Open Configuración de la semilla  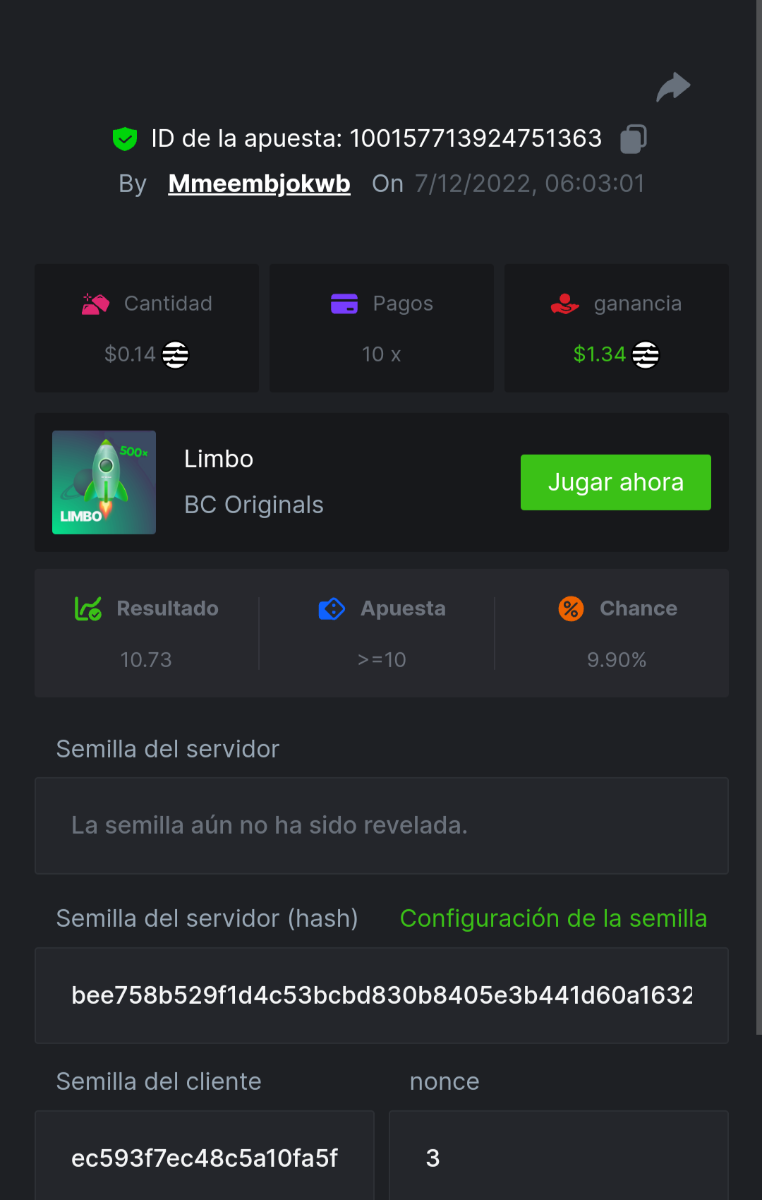coord(553,918)
